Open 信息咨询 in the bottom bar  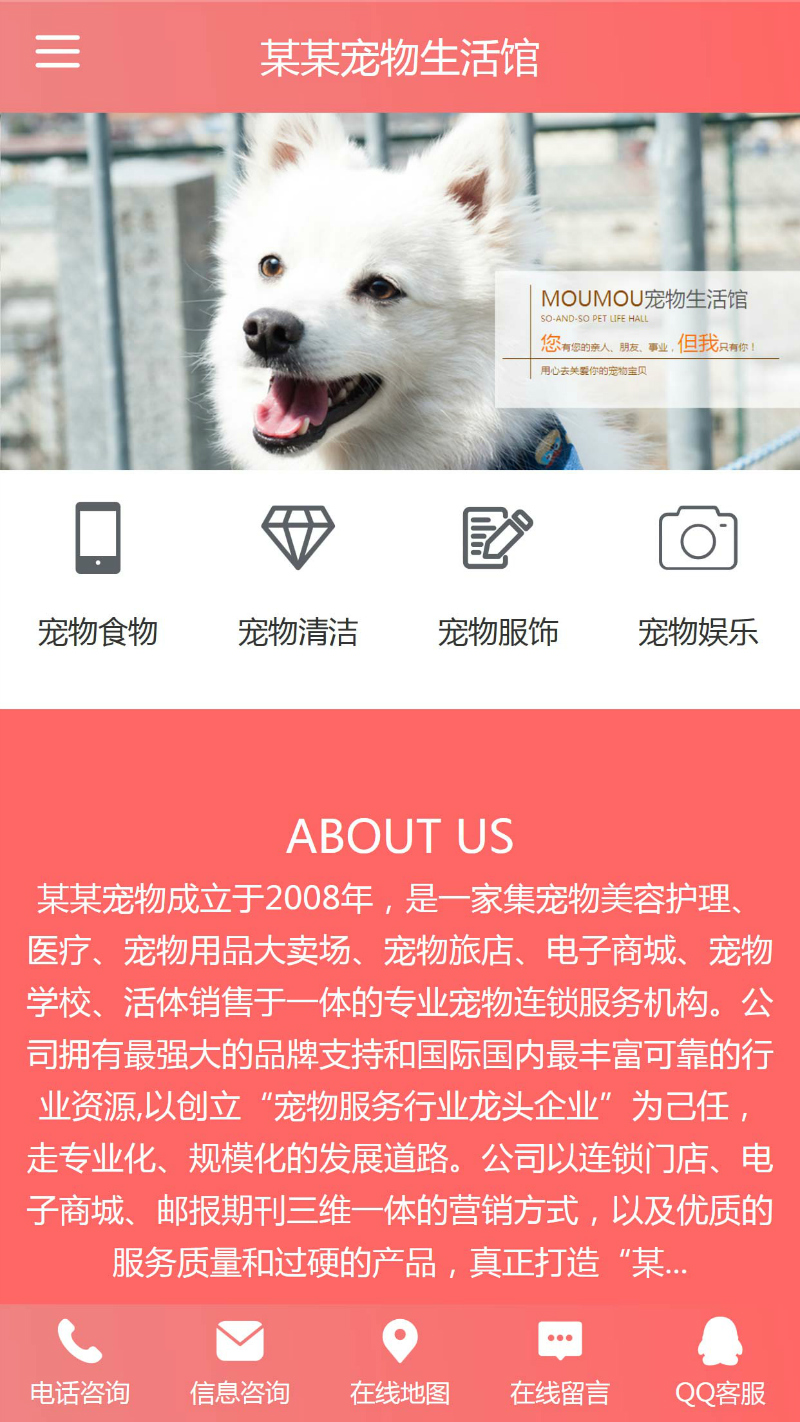pos(240,1362)
